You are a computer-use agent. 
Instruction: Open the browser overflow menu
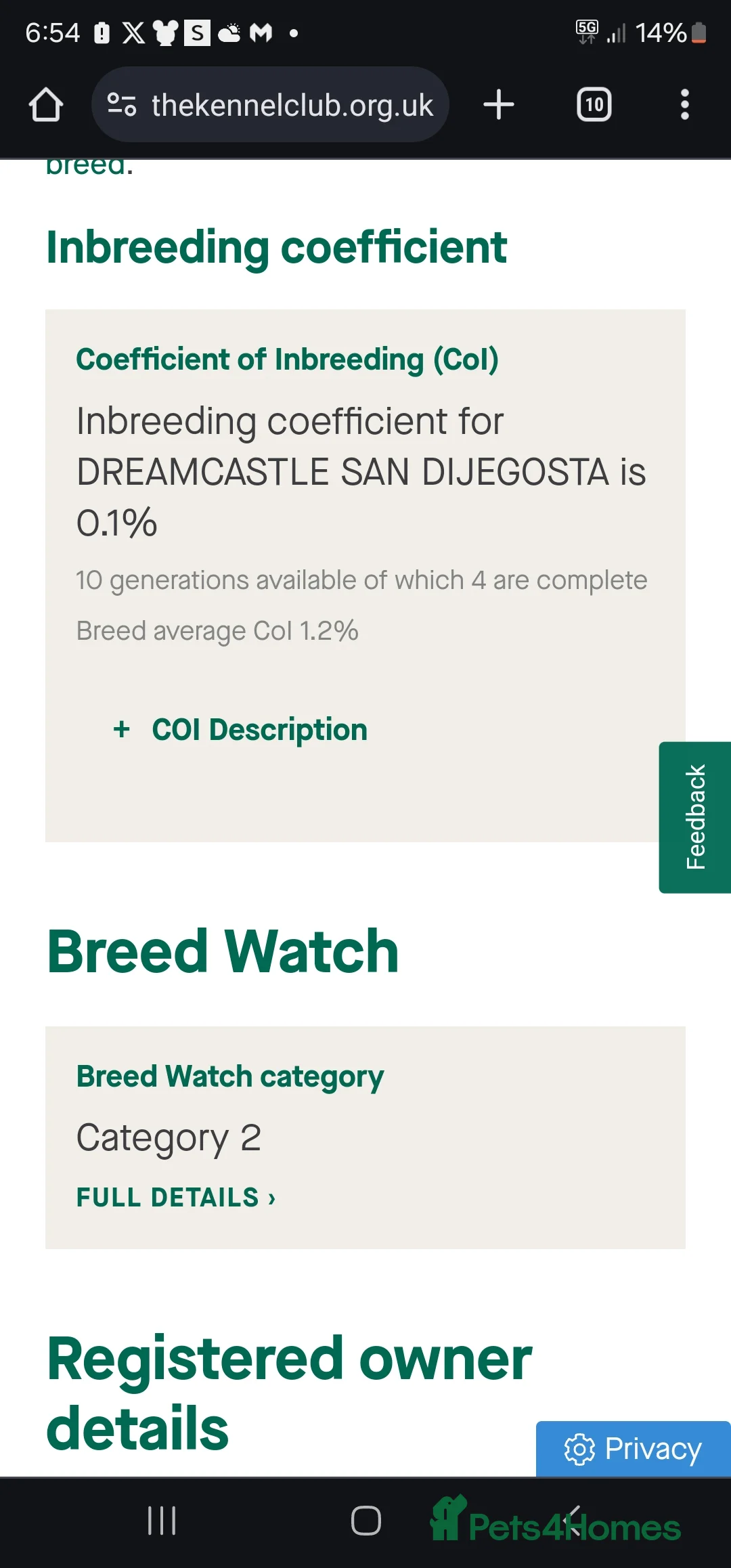coord(684,105)
